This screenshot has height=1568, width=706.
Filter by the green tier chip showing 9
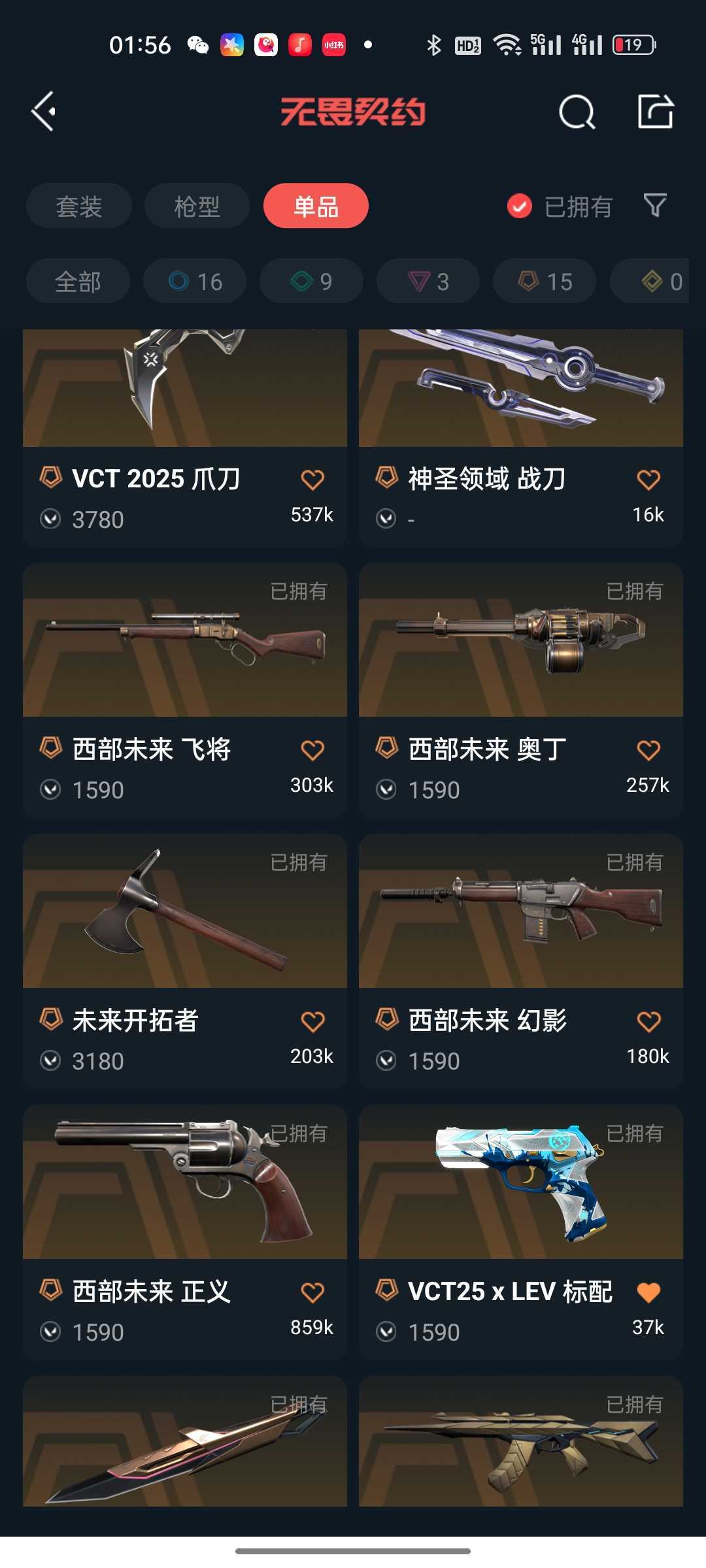311,282
